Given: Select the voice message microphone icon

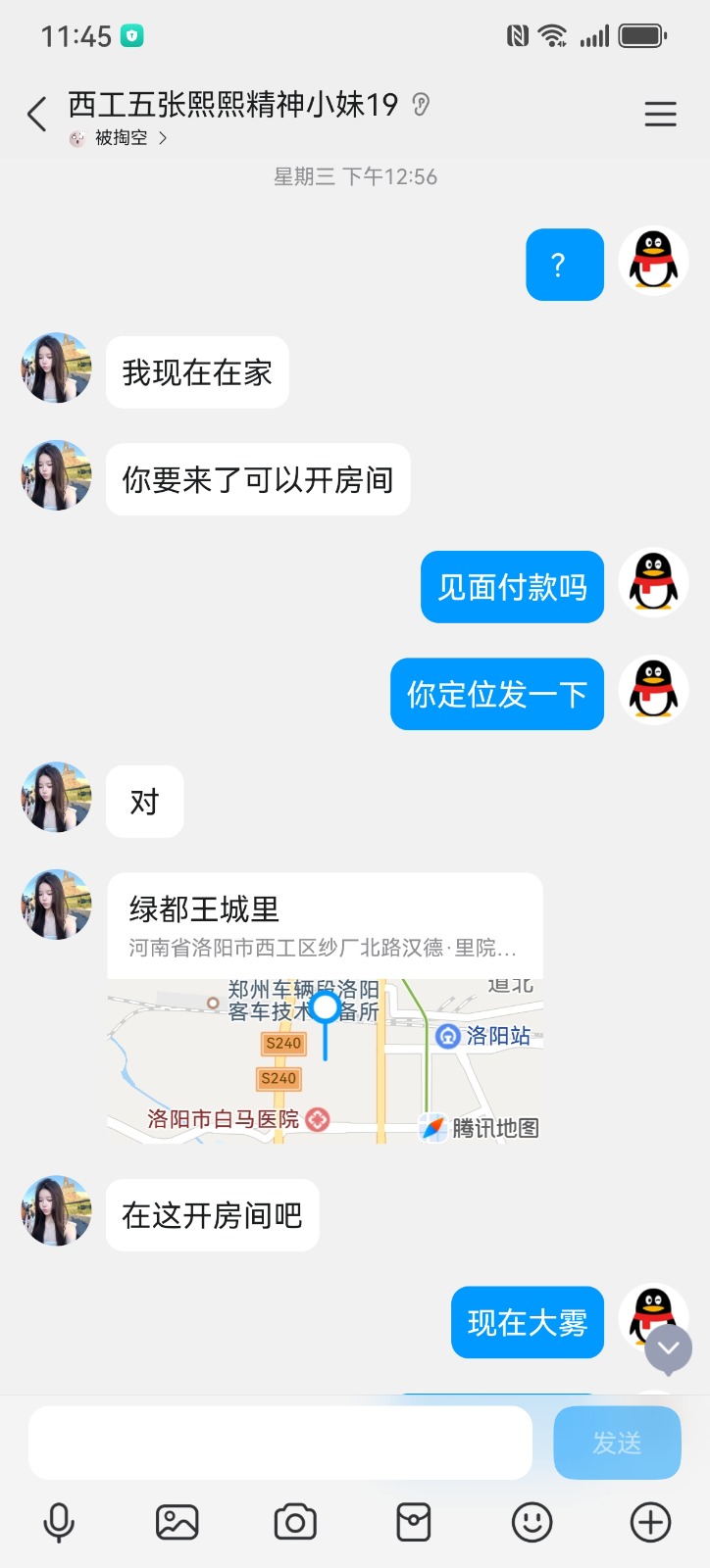Looking at the screenshot, I should coord(61,1521).
